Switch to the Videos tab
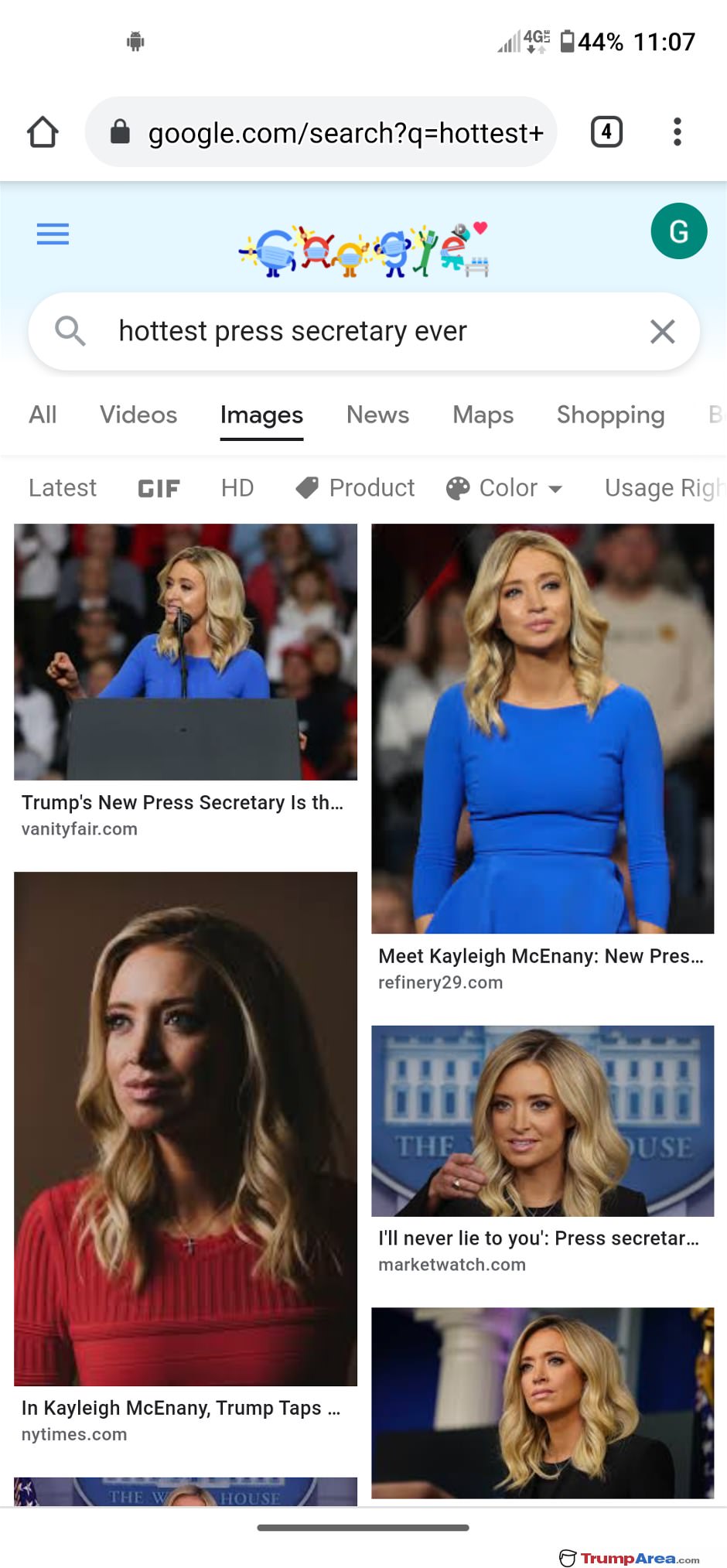Screen dimensions: 727x1568 tap(138, 415)
